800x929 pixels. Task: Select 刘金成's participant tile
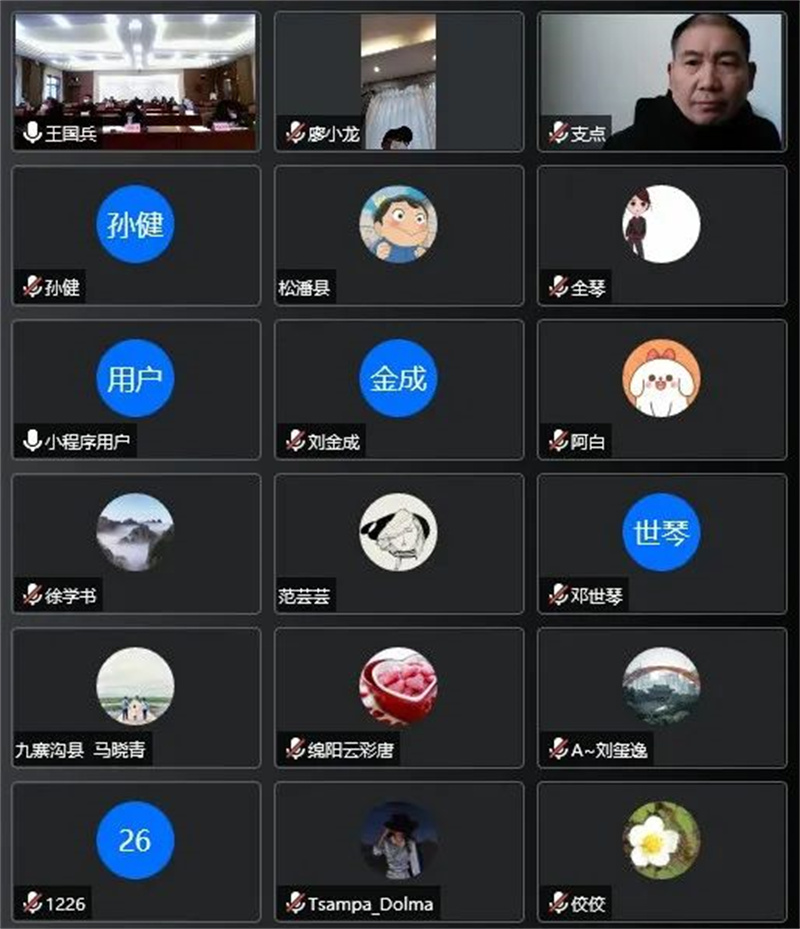point(399,389)
